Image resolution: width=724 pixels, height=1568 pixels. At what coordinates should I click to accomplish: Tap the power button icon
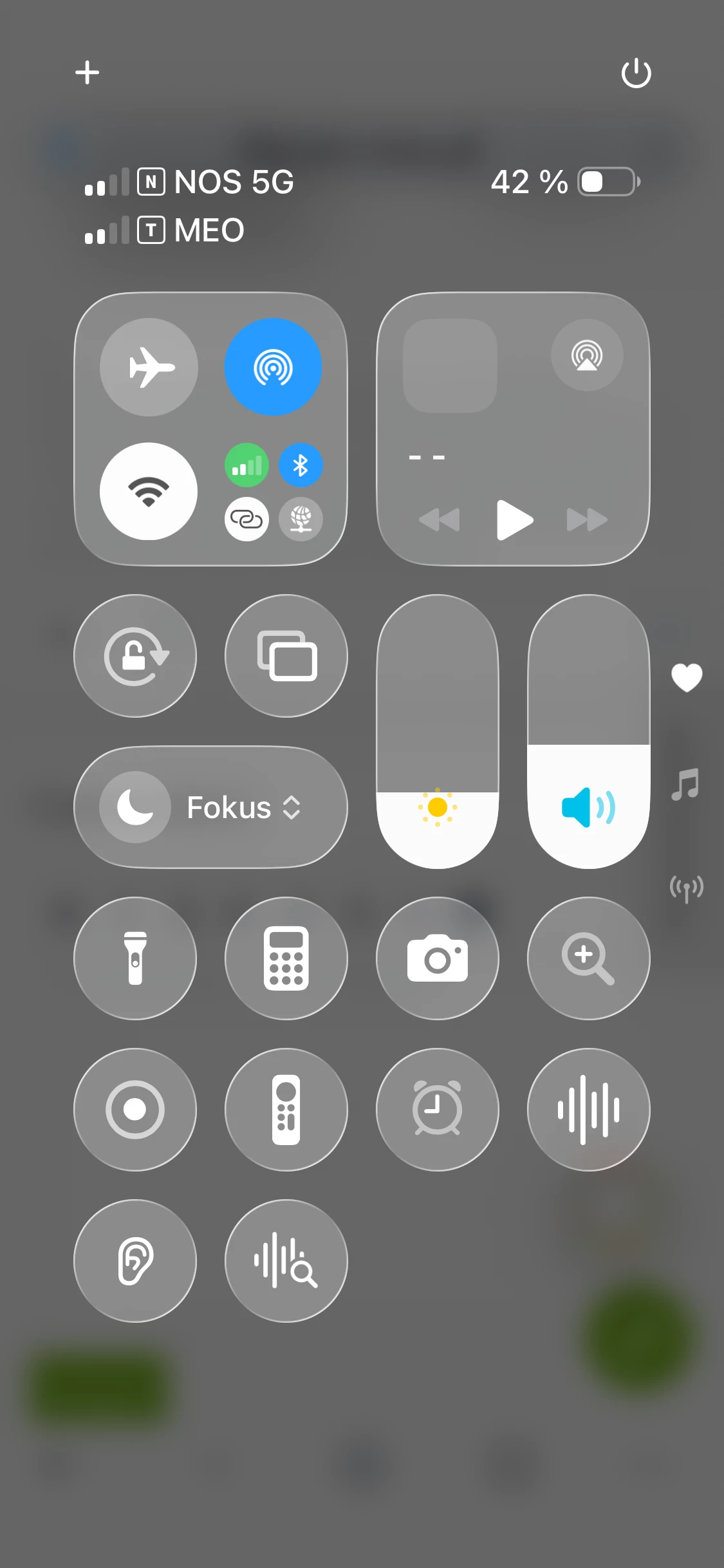tap(636, 73)
